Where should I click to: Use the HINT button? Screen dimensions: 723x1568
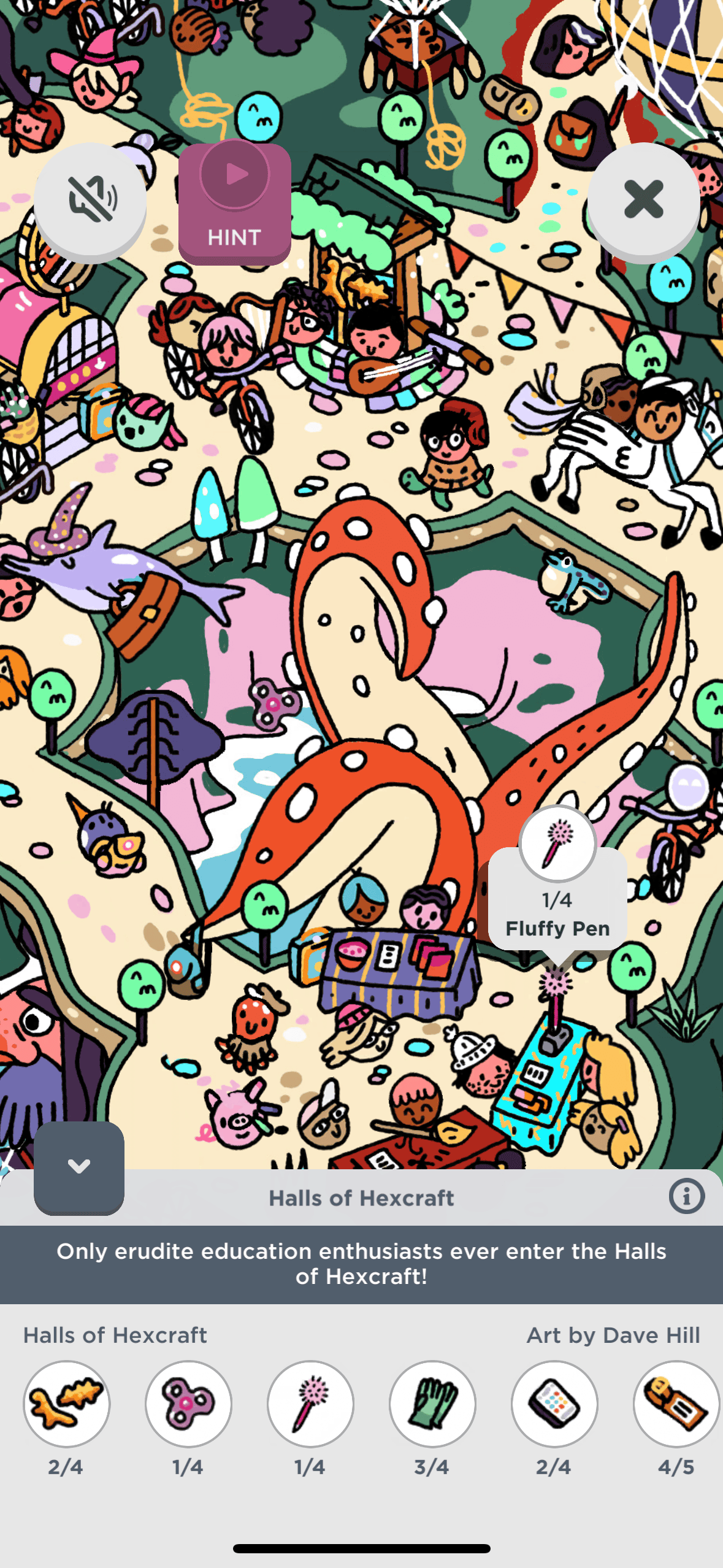pyautogui.click(x=234, y=204)
